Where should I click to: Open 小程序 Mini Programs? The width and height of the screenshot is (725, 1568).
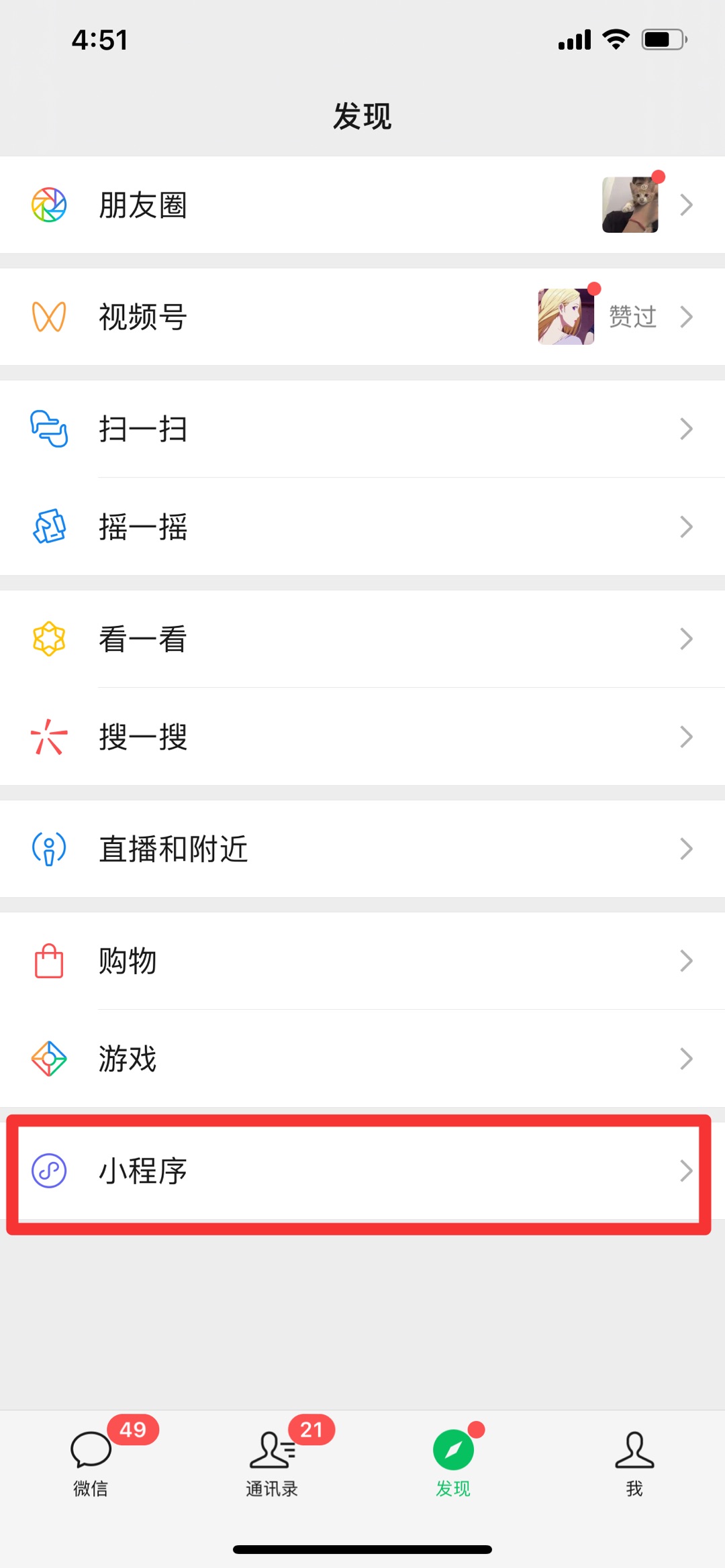362,1171
